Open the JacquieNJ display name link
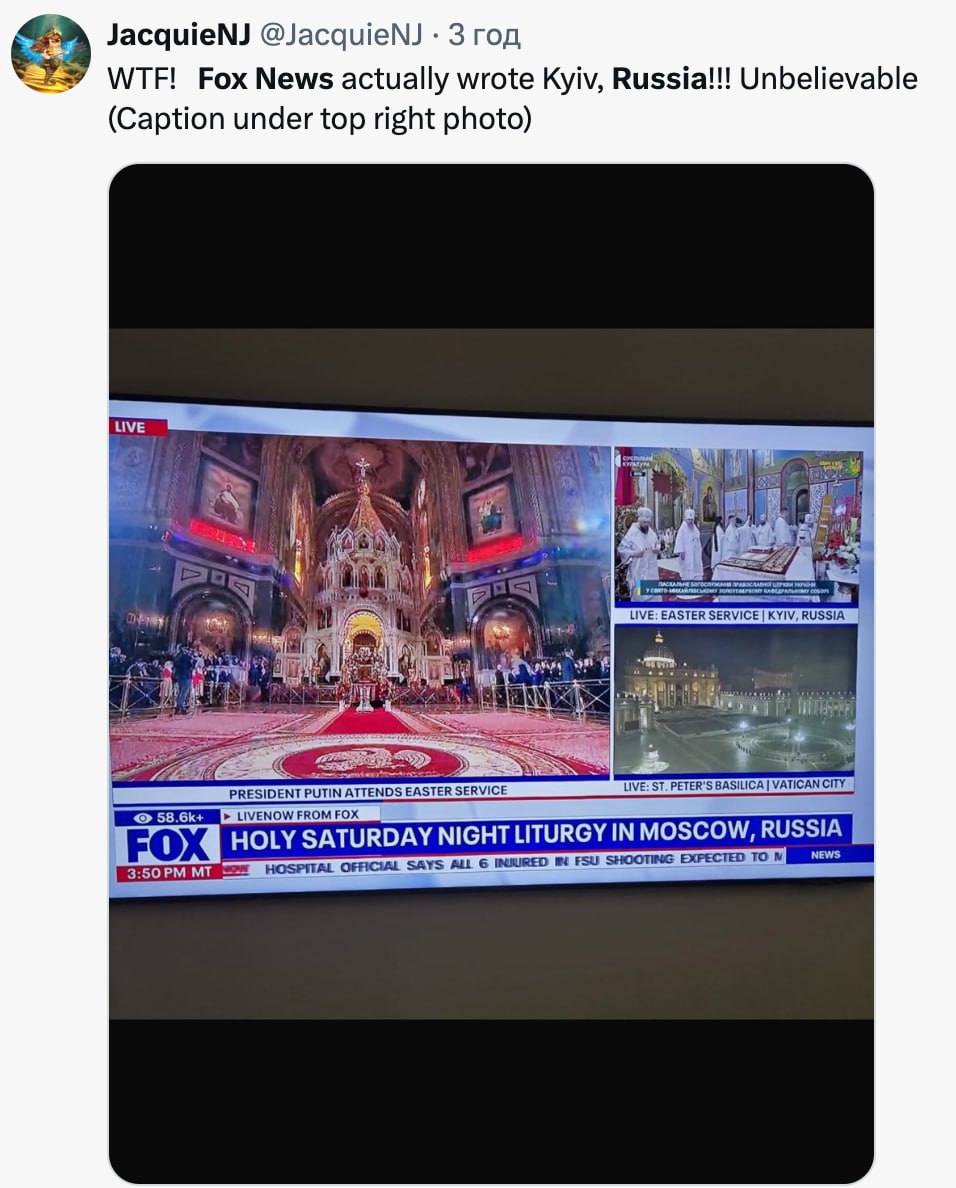This screenshot has width=956, height=1188. [x=178, y=36]
